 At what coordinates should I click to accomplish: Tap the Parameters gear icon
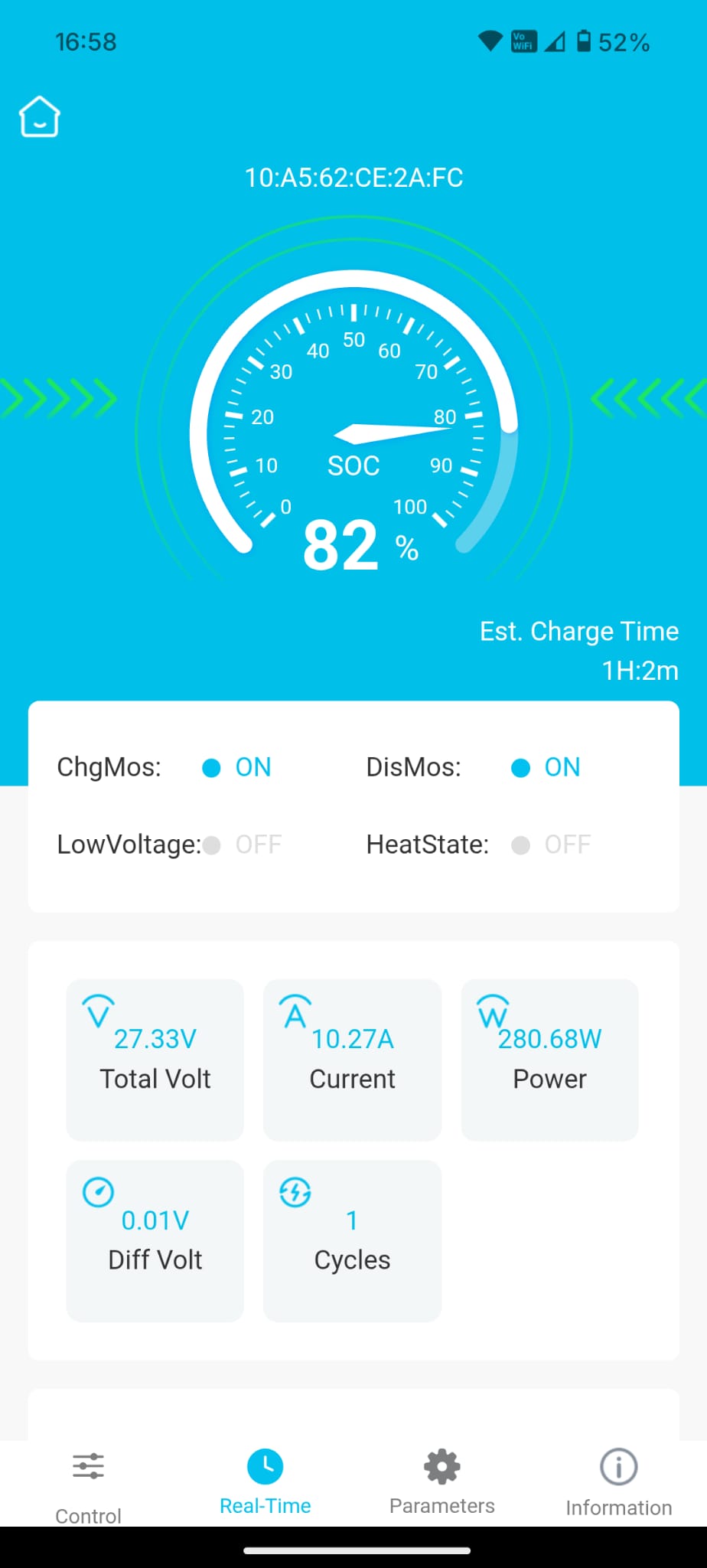point(441,1465)
